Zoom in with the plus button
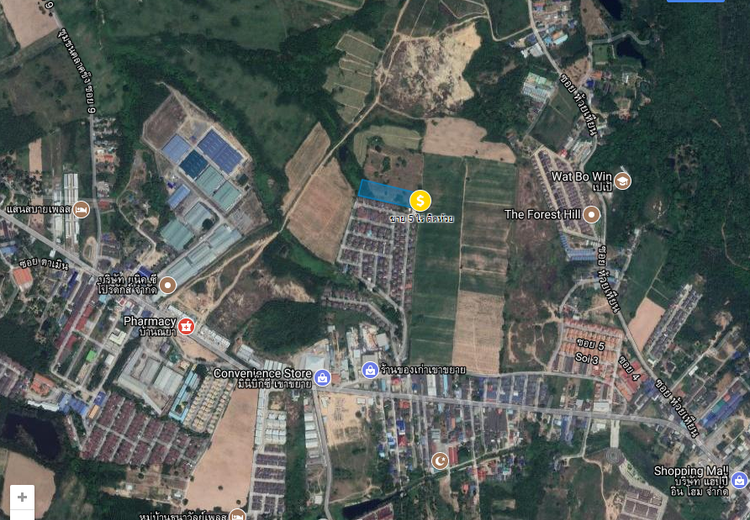Viewport: 750px width, 520px height. pos(22,497)
